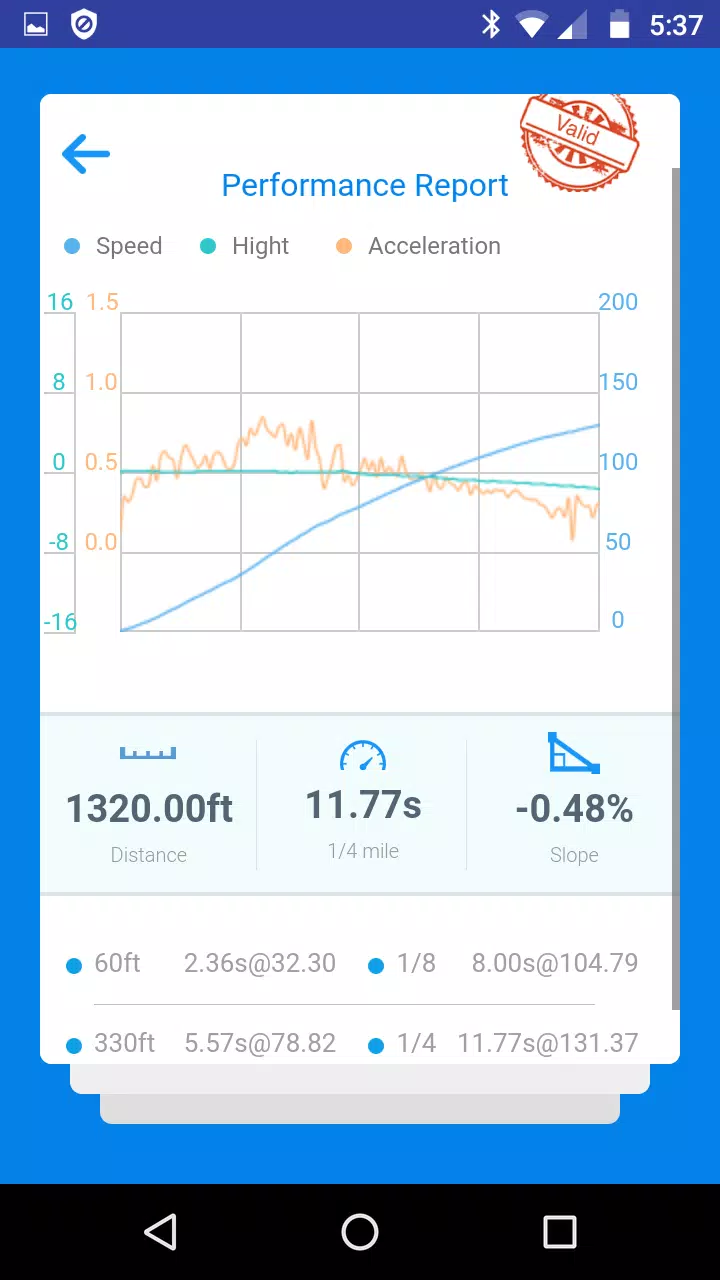Go to the home screen
Image resolution: width=720 pixels, height=1280 pixels.
pos(360,1232)
